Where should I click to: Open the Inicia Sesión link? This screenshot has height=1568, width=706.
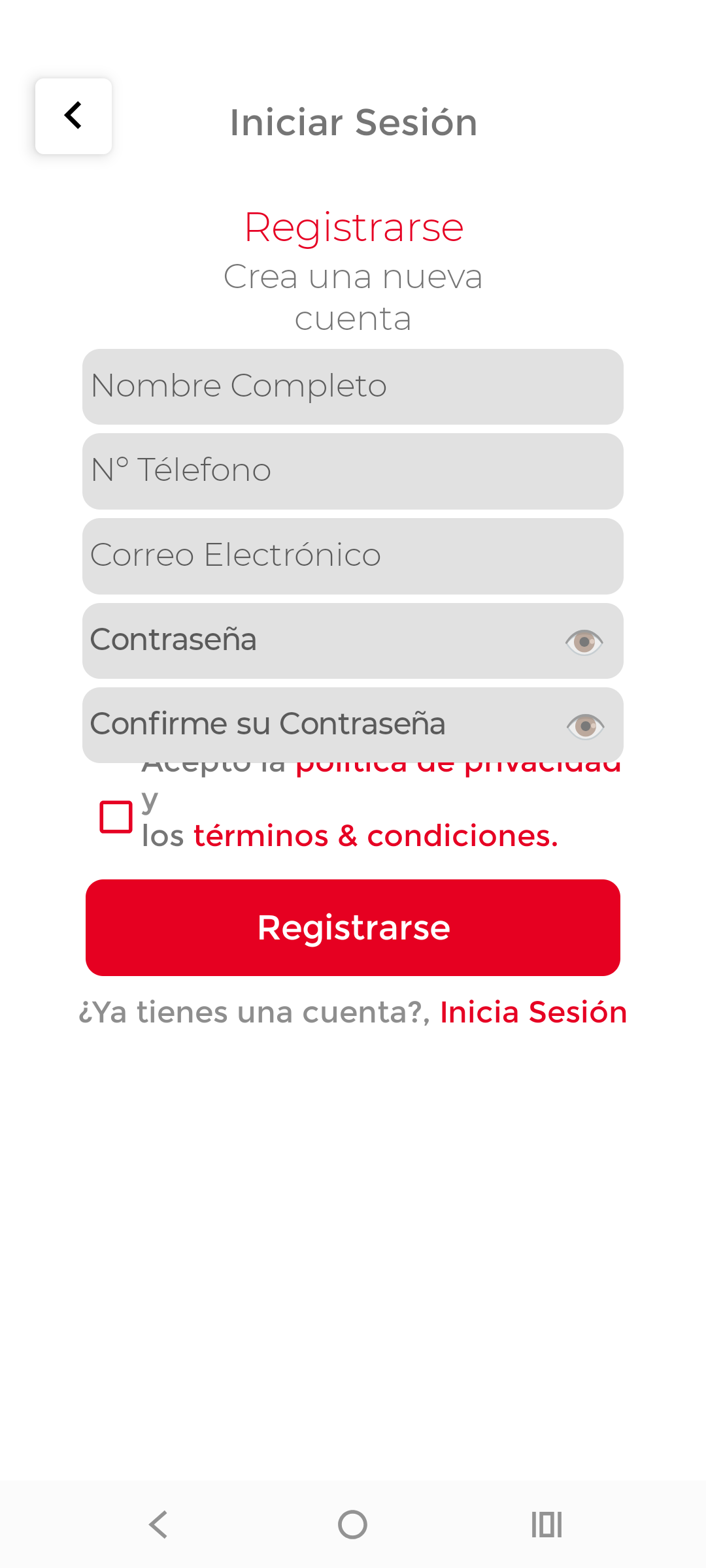point(533,1013)
